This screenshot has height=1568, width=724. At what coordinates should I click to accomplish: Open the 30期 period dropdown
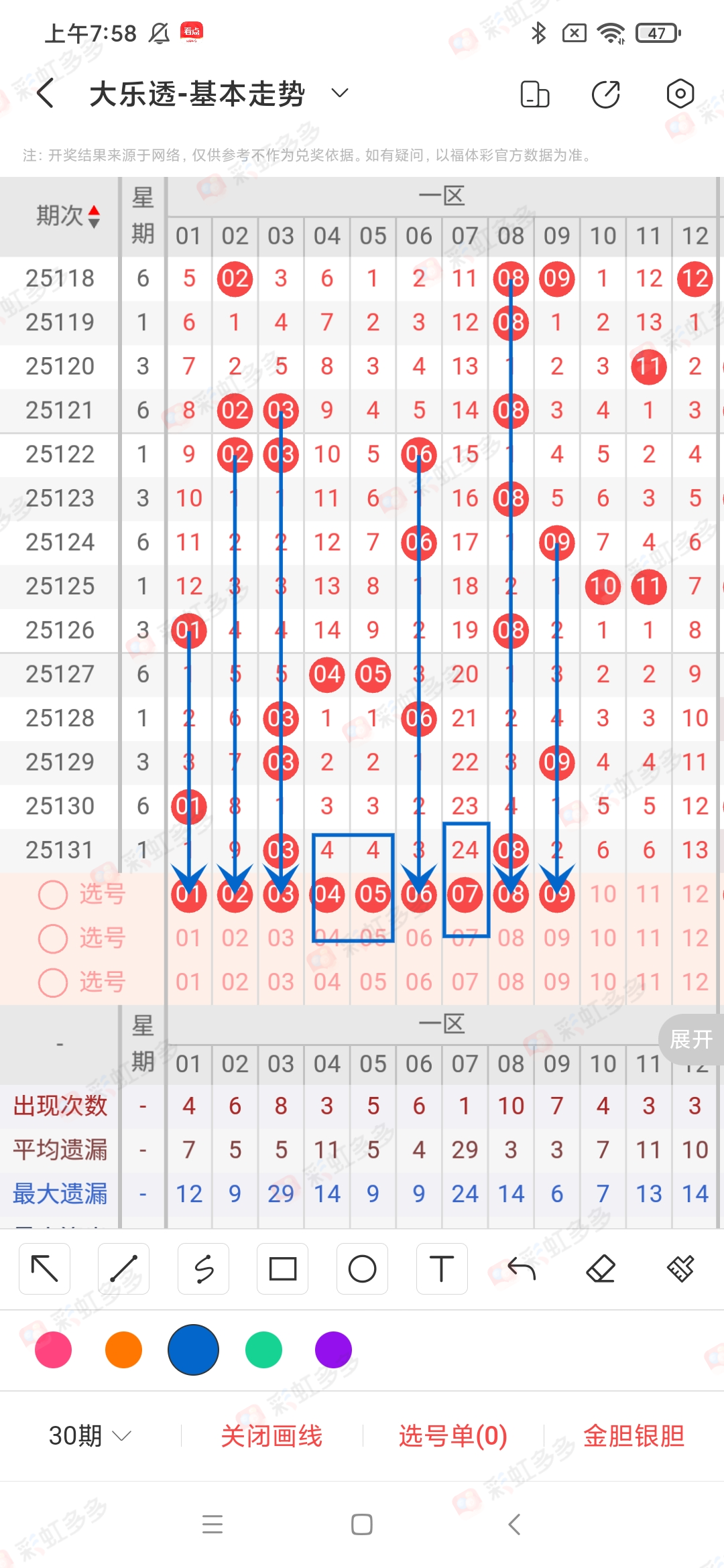click(x=88, y=1435)
